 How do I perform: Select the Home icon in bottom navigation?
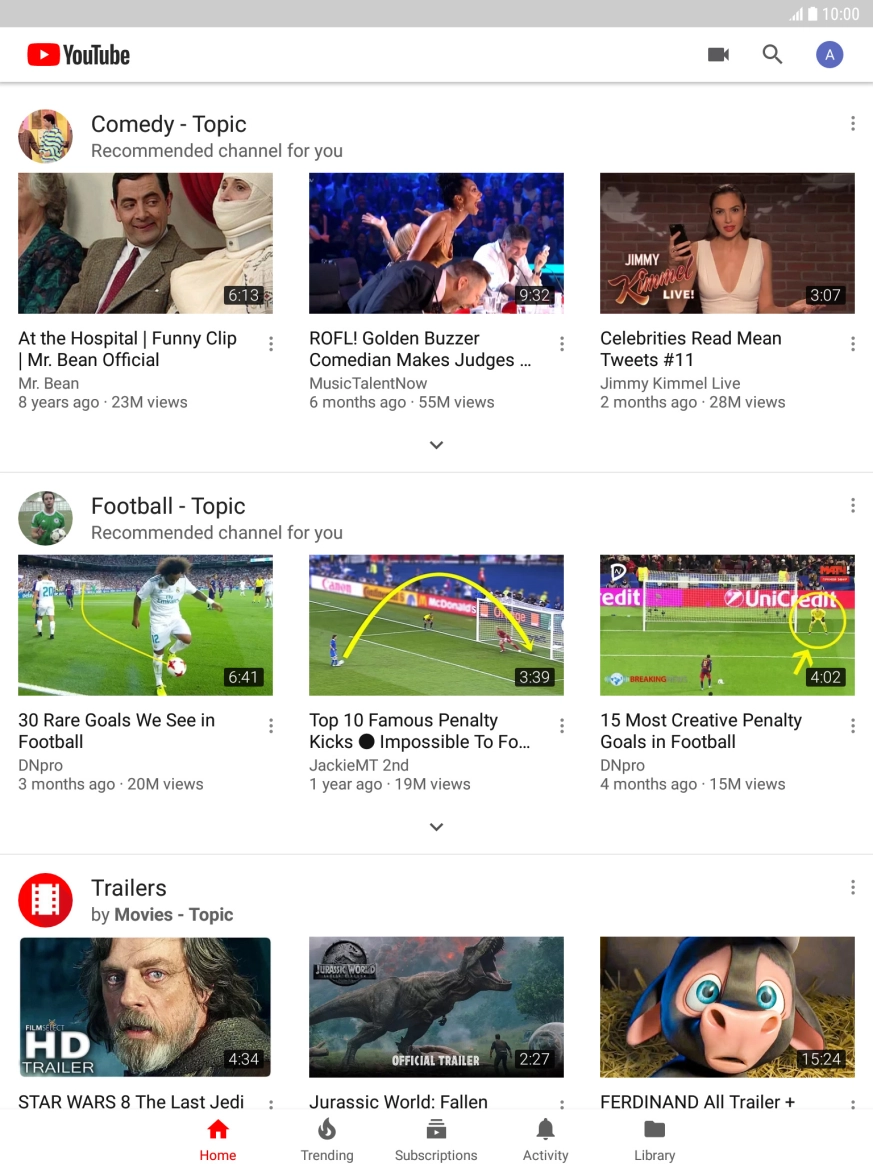218,1128
